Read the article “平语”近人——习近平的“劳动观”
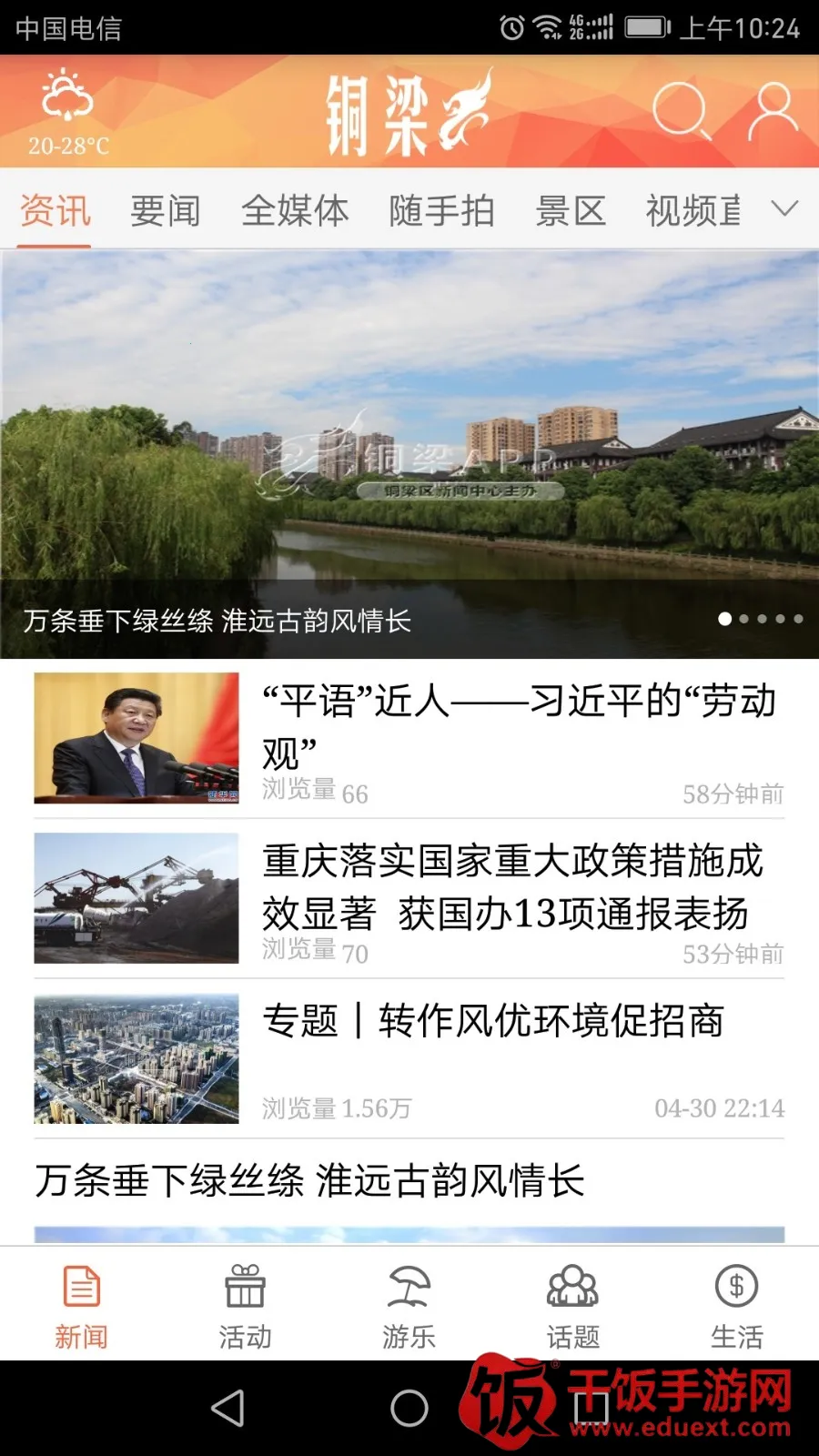 click(x=519, y=726)
